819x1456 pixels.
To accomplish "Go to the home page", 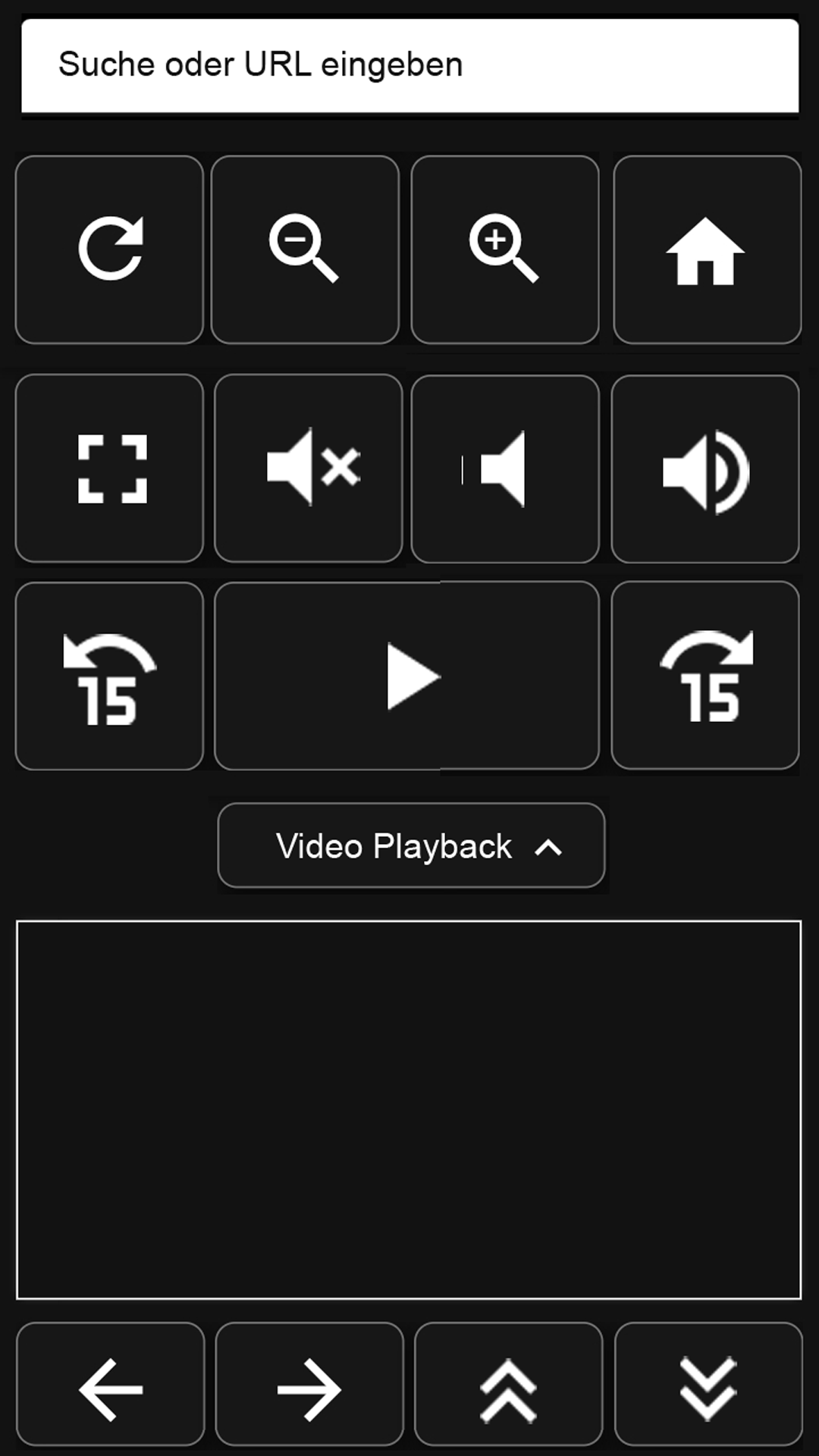I will coord(707,249).
